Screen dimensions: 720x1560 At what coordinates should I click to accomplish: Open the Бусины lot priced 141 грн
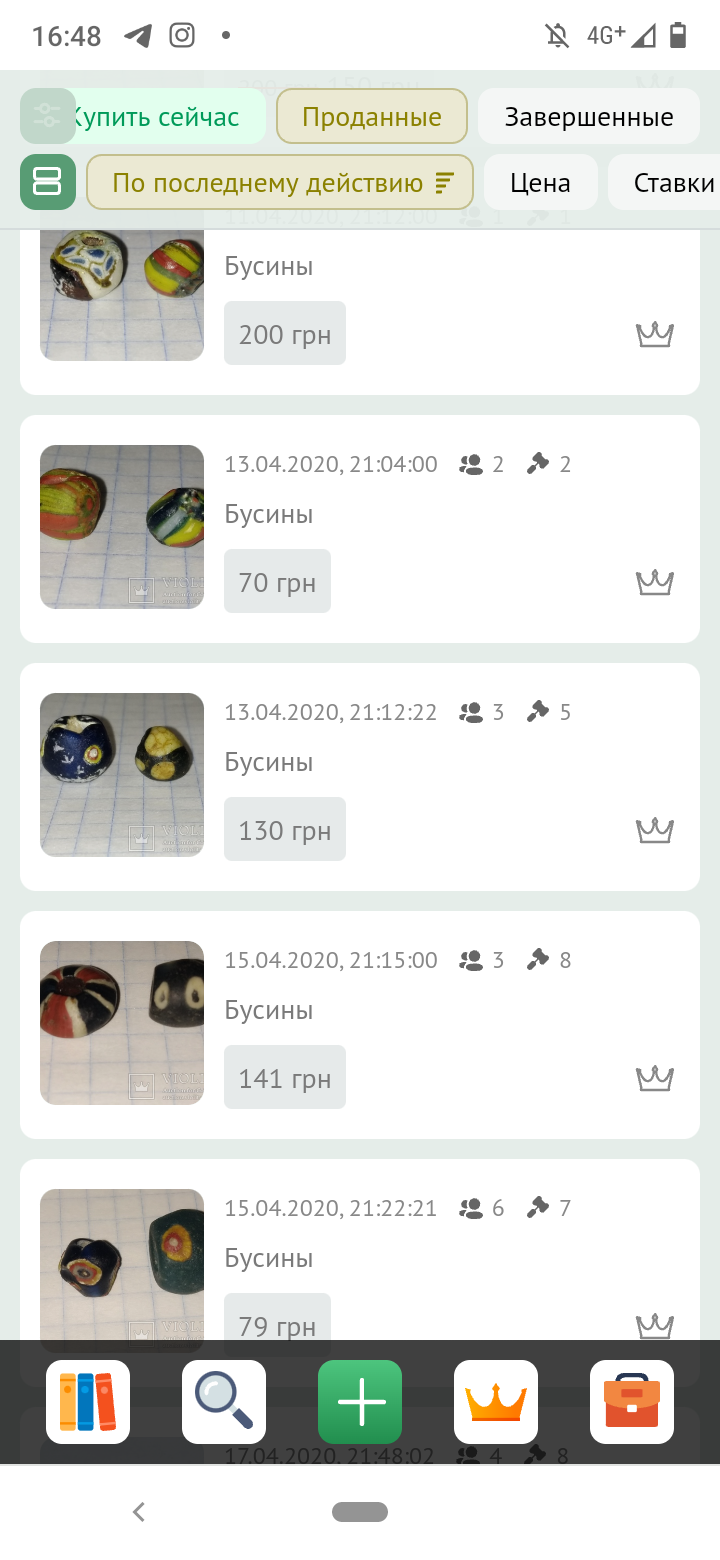click(360, 1025)
